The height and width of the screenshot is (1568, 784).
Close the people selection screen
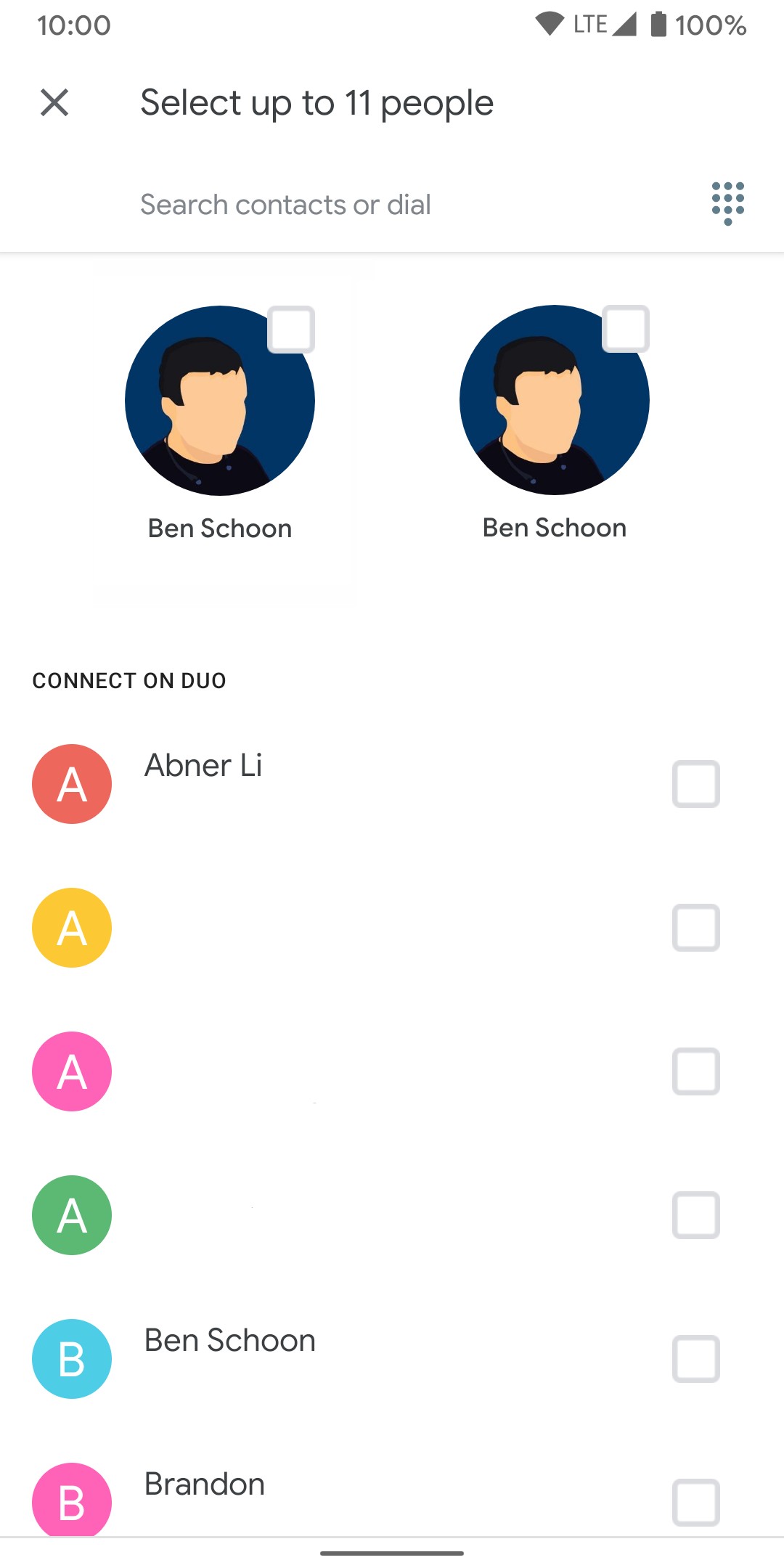point(55,102)
